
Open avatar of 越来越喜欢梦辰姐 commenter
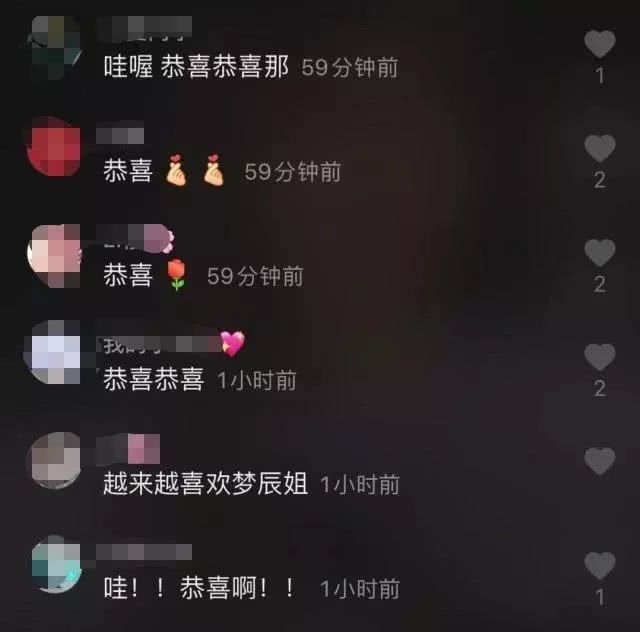point(55,461)
